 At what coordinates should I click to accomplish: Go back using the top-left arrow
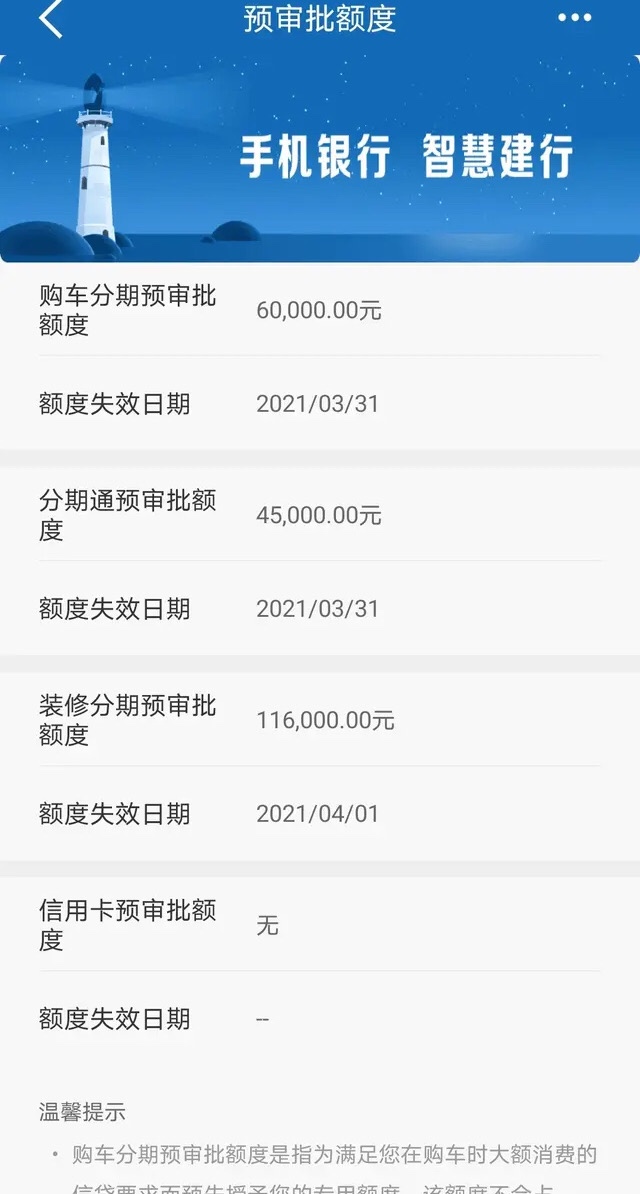(x=50, y=18)
